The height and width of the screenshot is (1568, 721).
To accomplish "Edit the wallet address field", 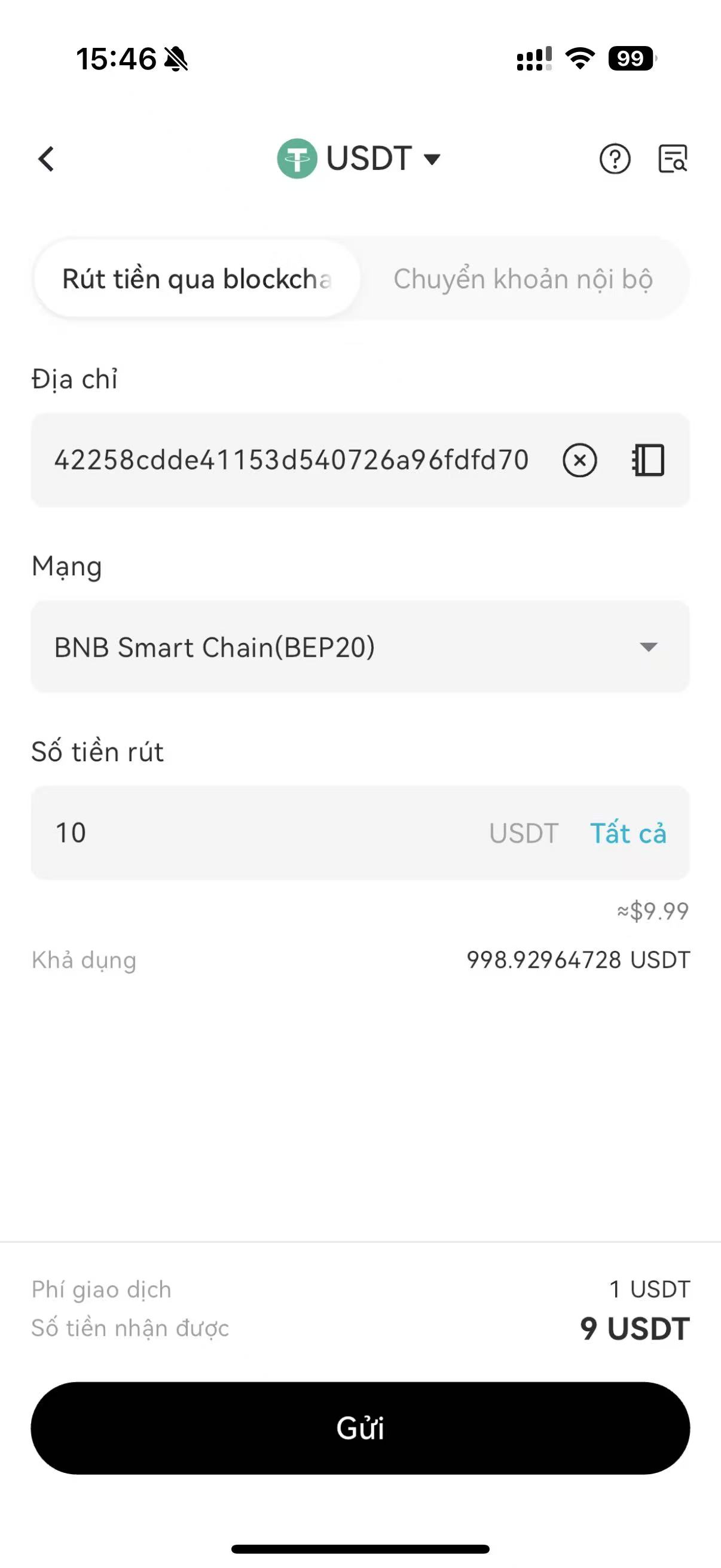I will point(291,460).
